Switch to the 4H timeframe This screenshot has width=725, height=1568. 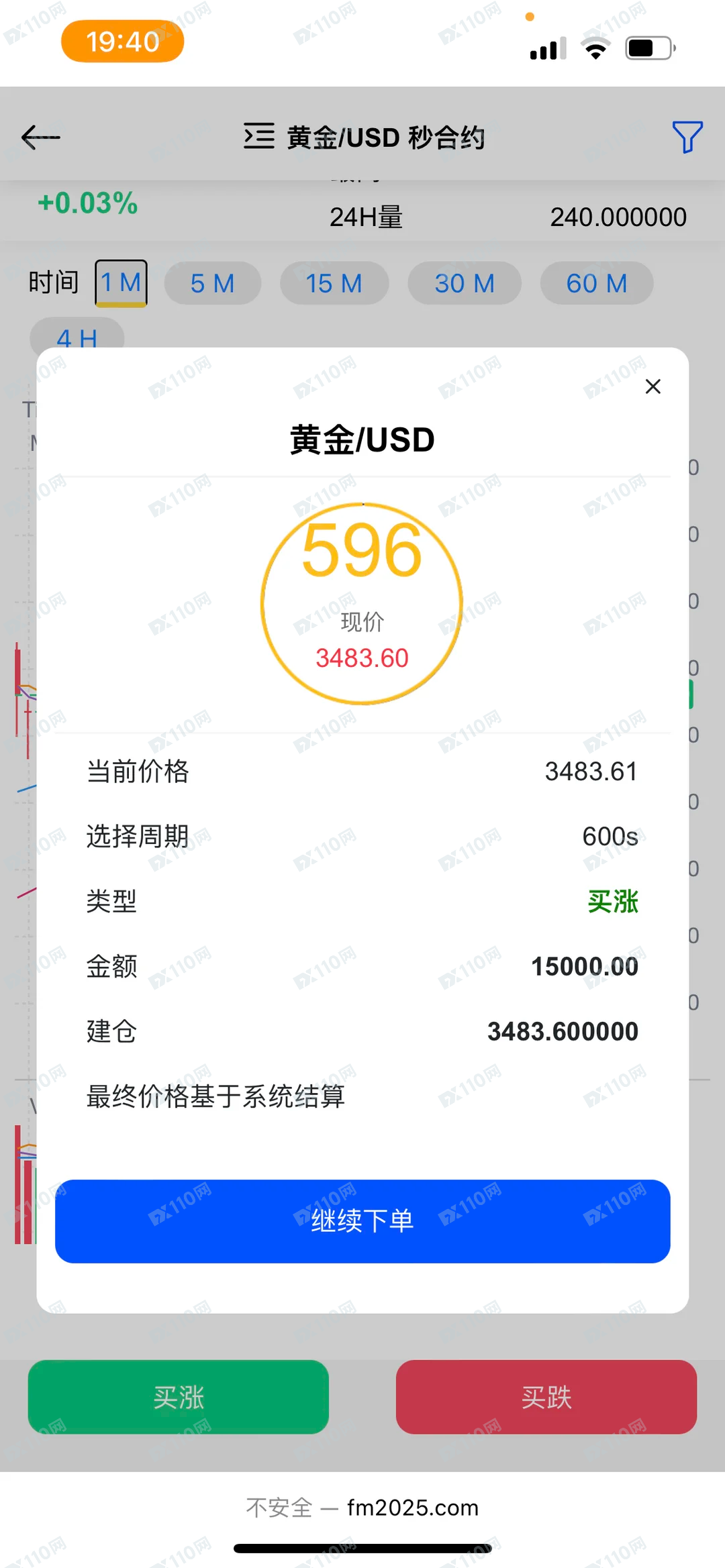(76, 339)
